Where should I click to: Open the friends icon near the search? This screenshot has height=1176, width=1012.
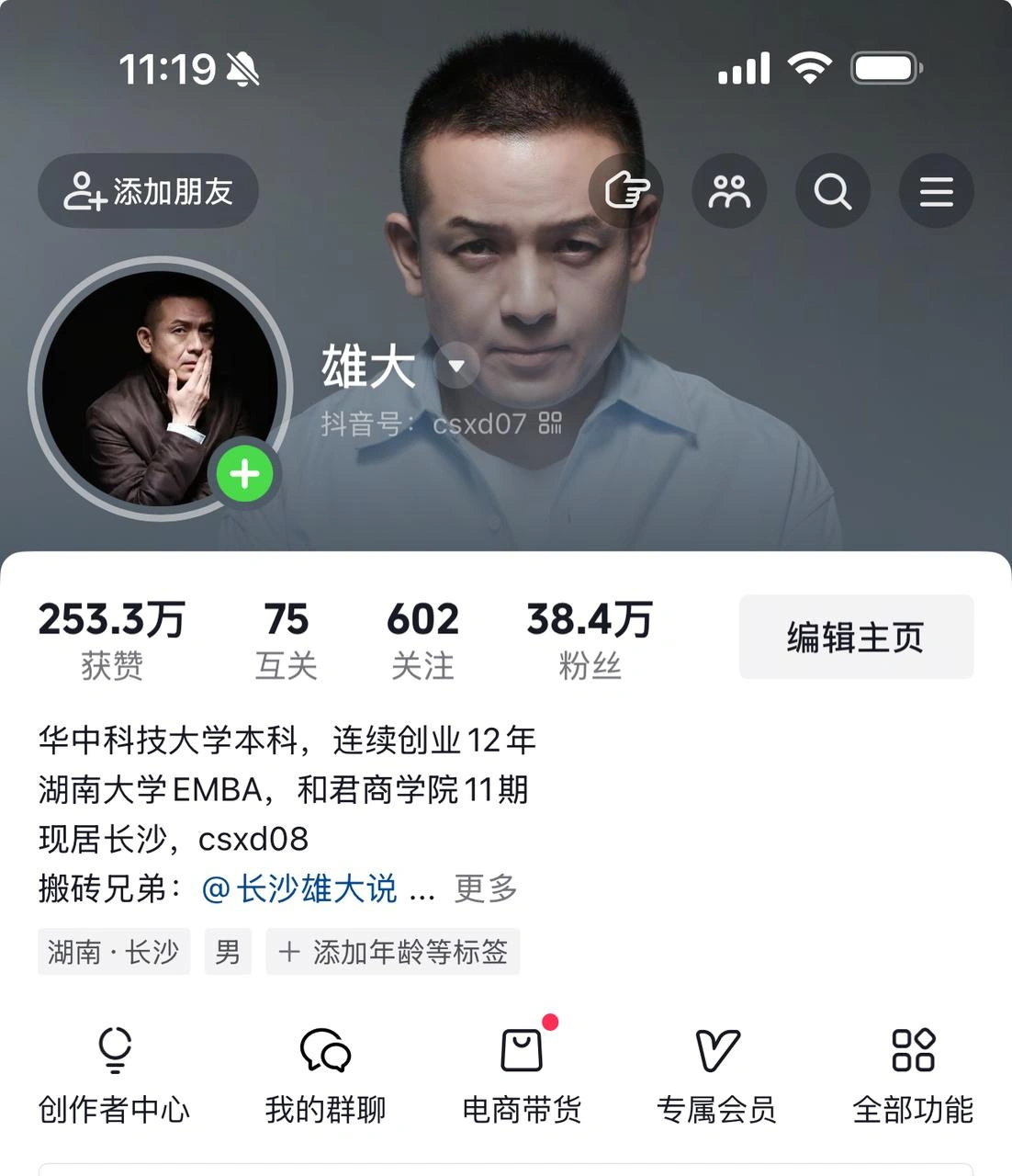coord(729,190)
